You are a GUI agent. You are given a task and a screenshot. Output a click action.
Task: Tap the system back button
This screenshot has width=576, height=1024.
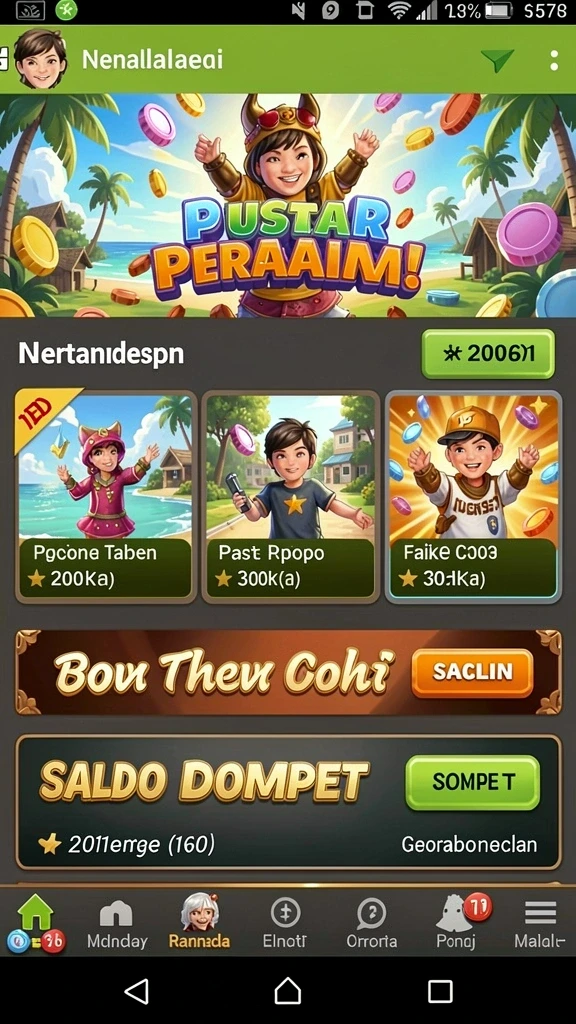136,991
